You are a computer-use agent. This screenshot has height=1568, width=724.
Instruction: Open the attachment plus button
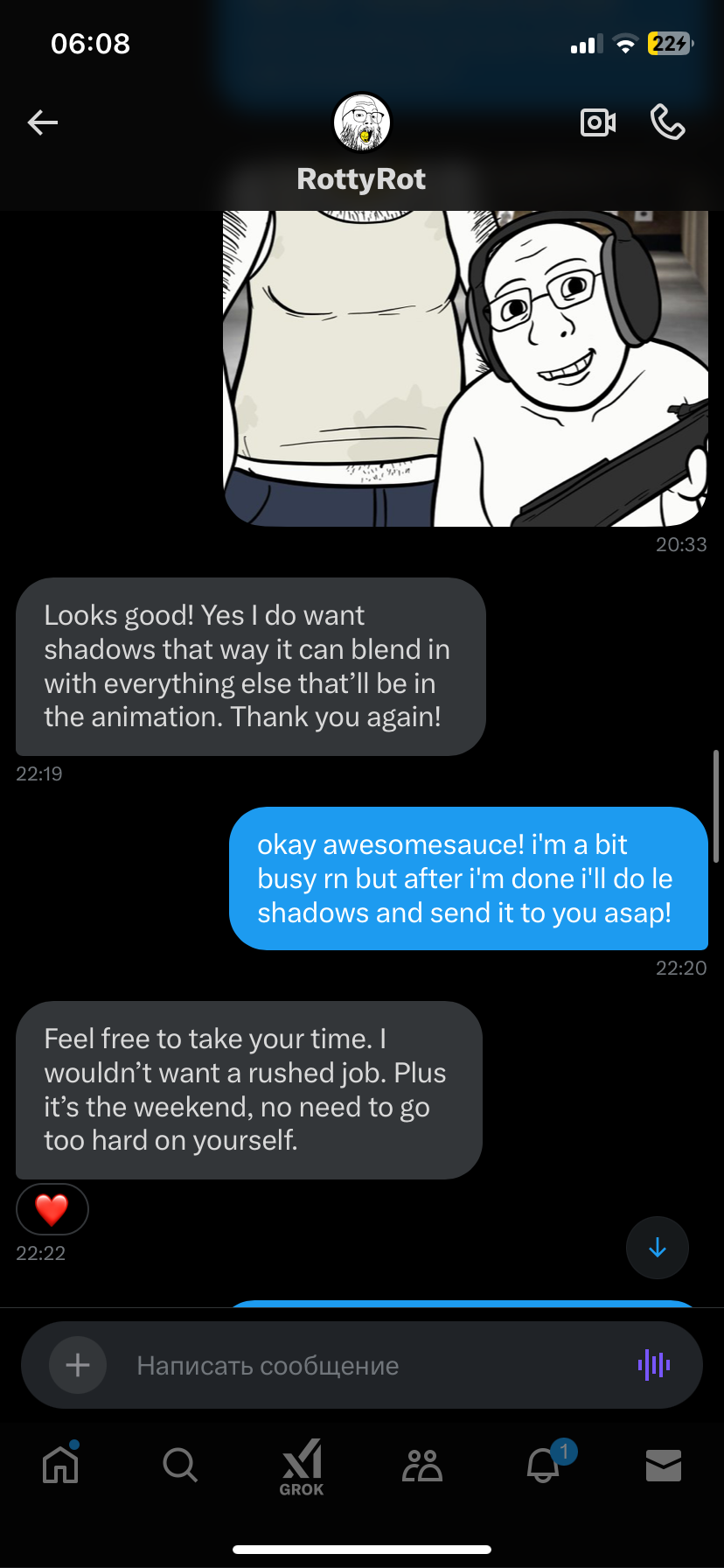pyautogui.click(x=78, y=1365)
